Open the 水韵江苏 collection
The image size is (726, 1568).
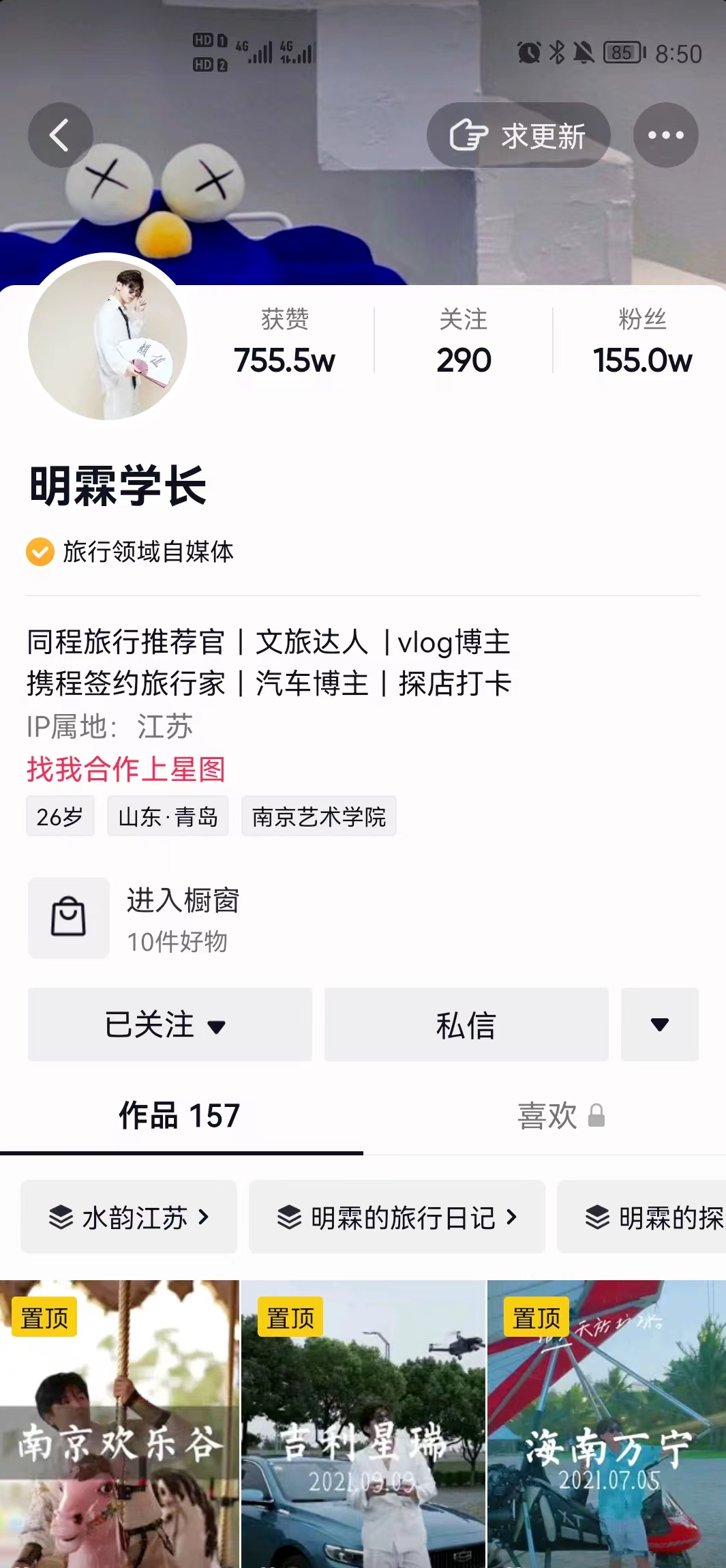[x=129, y=1217]
